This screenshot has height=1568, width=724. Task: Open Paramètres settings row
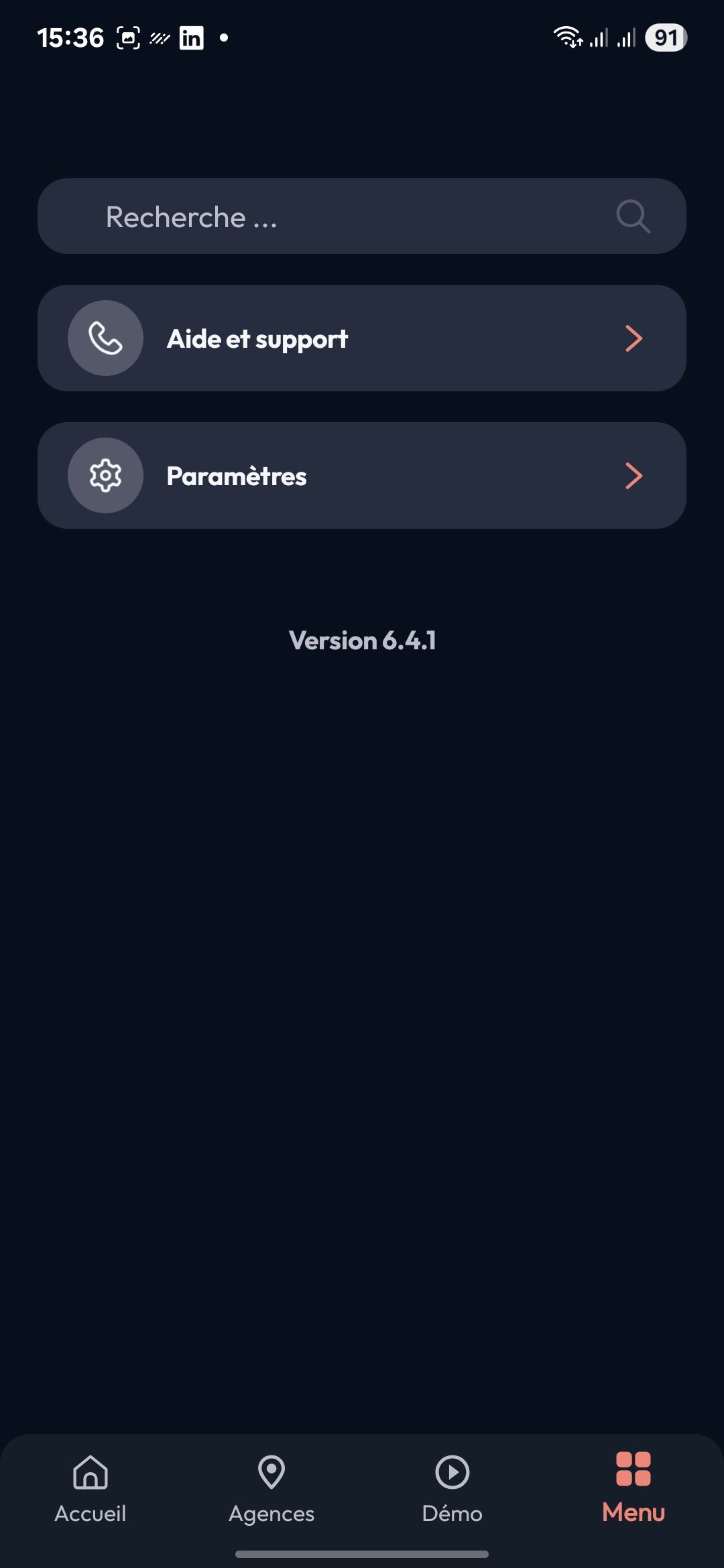(362, 476)
